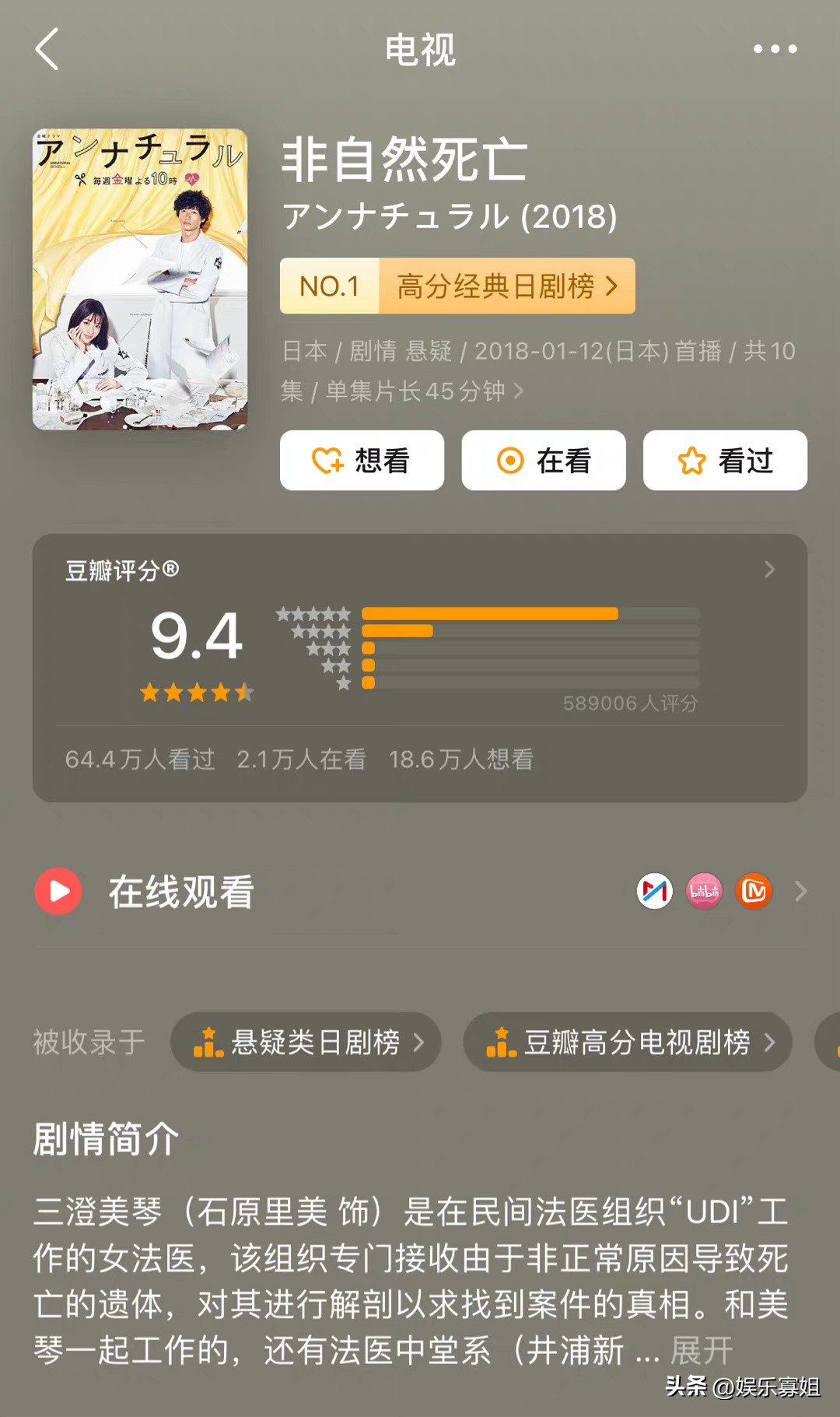The height and width of the screenshot is (1417, 840).
Task: Open the bilibili streaming icon
Action: (704, 892)
